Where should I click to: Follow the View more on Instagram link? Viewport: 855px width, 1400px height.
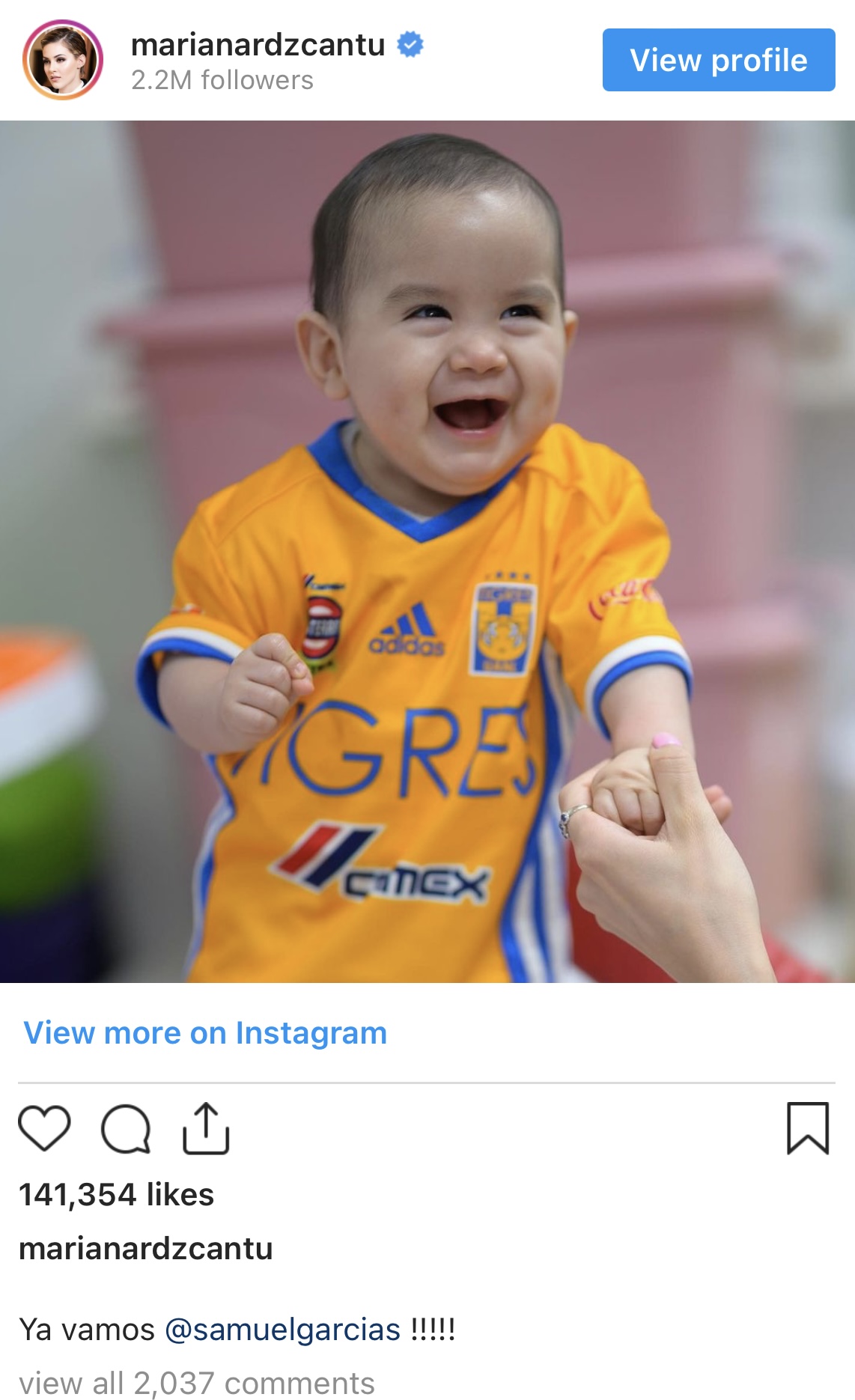click(205, 1032)
